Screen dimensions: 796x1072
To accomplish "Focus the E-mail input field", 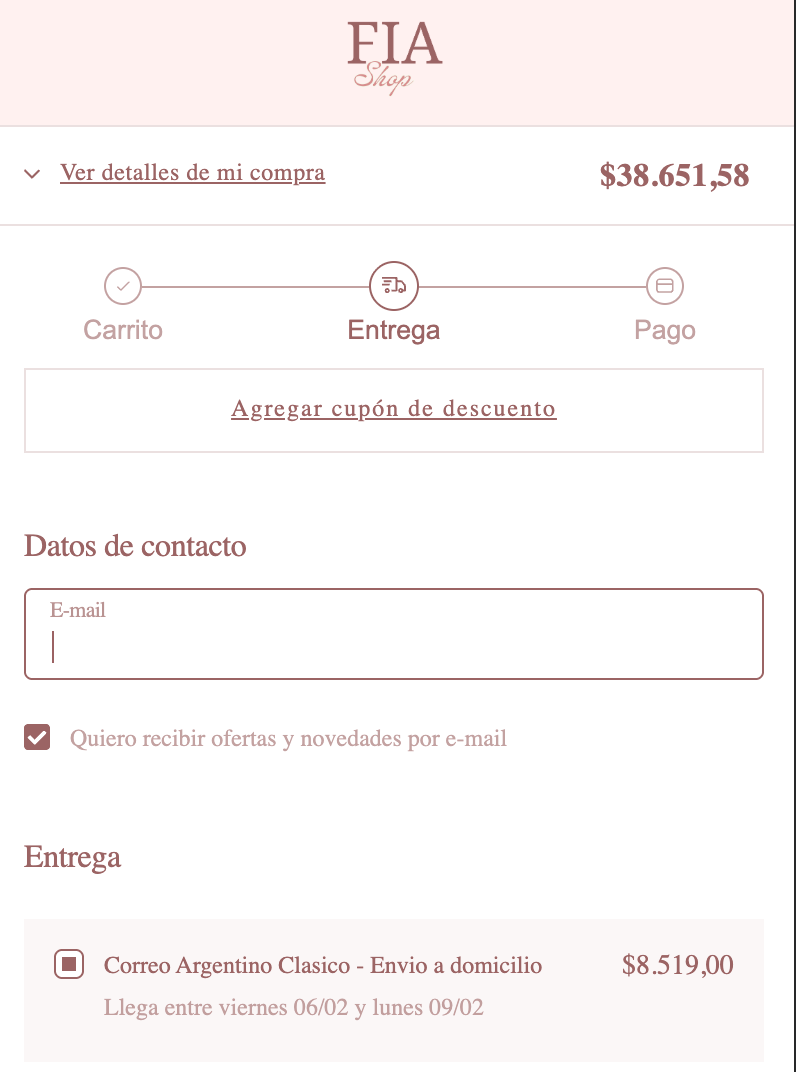I will tap(393, 646).
